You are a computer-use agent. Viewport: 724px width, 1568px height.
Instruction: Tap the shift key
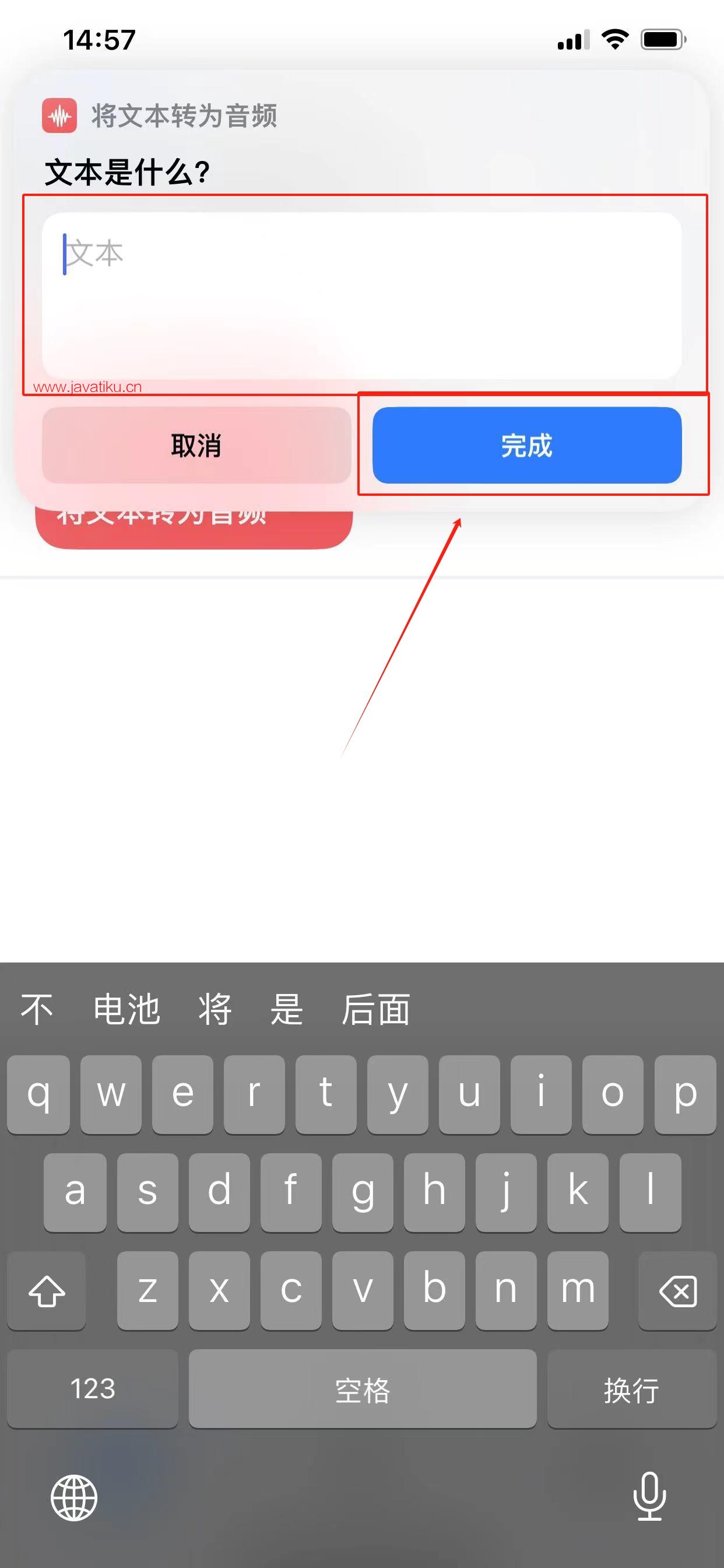(x=46, y=1291)
